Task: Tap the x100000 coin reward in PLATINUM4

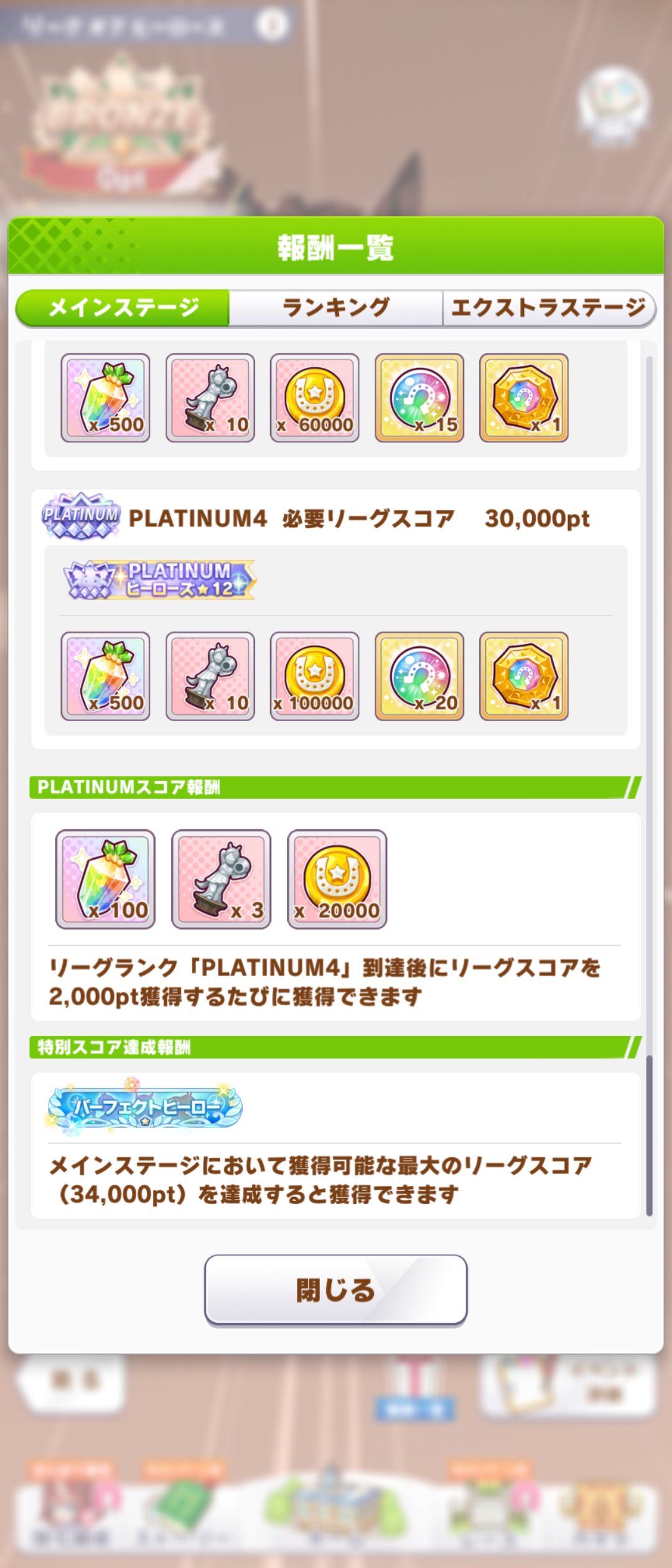Action: tap(315, 676)
